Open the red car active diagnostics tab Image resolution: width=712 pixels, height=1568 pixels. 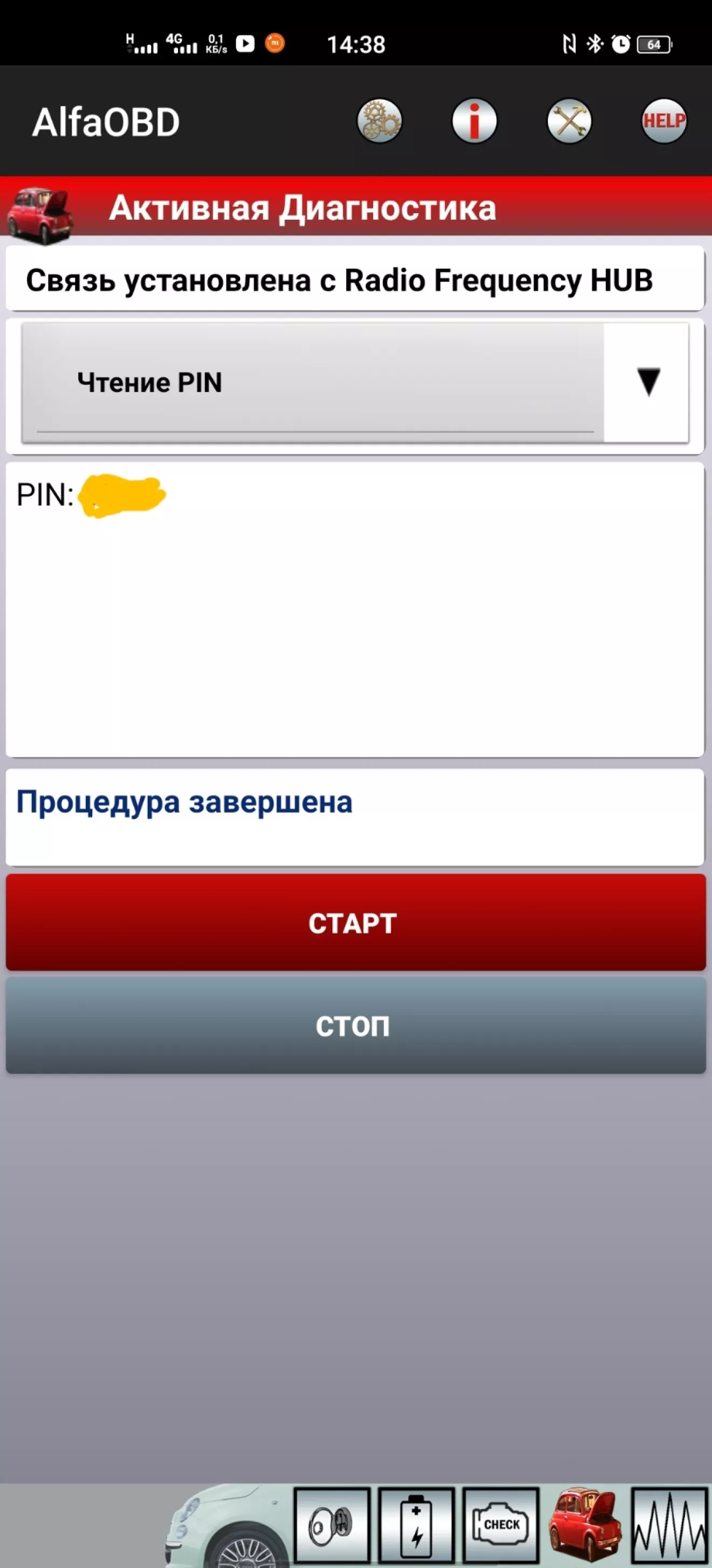585,1525
